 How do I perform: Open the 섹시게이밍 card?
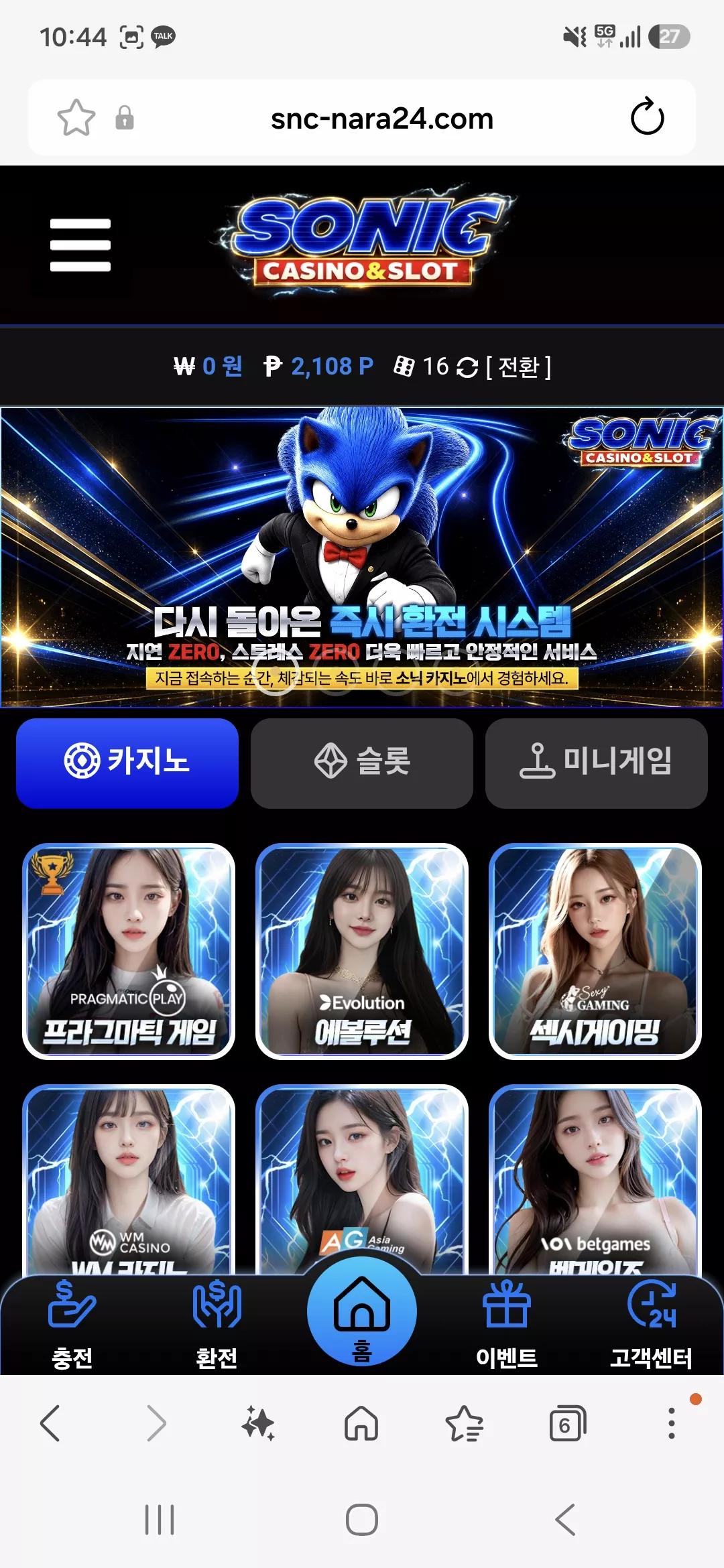click(595, 952)
